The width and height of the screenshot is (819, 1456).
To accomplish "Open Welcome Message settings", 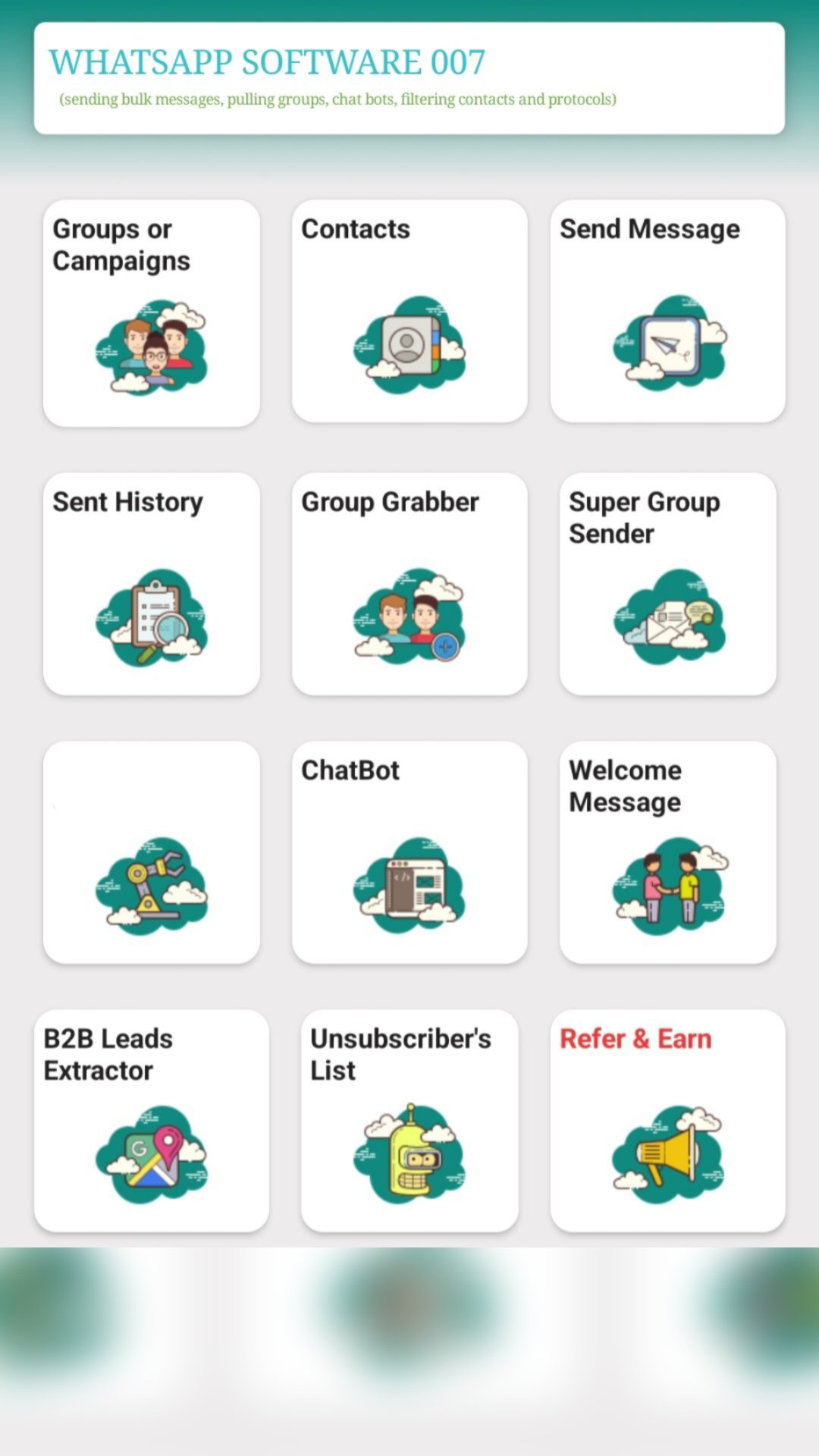I will (x=667, y=852).
